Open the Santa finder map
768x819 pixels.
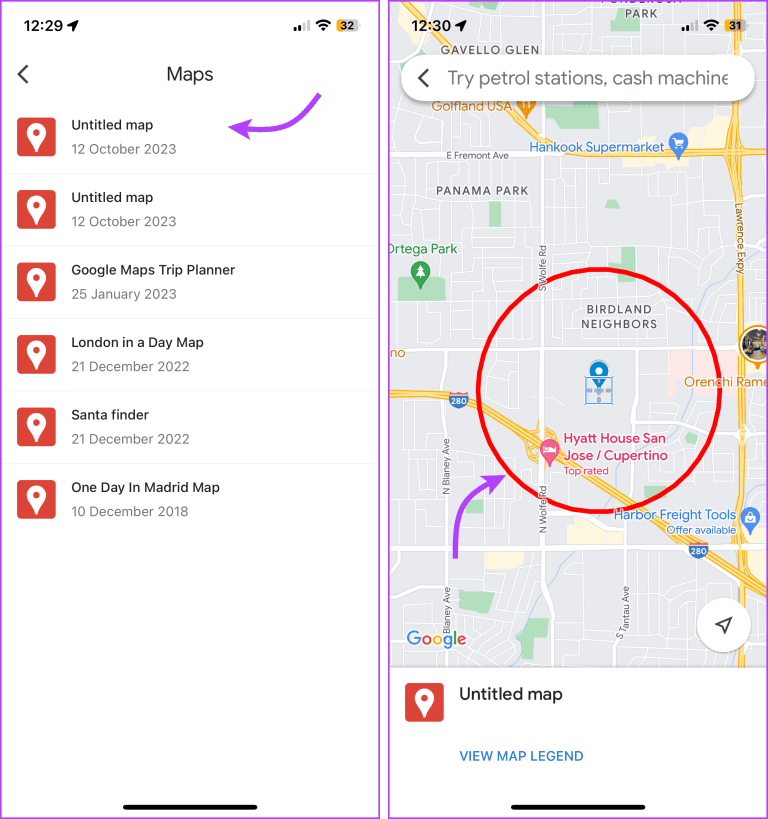190,427
